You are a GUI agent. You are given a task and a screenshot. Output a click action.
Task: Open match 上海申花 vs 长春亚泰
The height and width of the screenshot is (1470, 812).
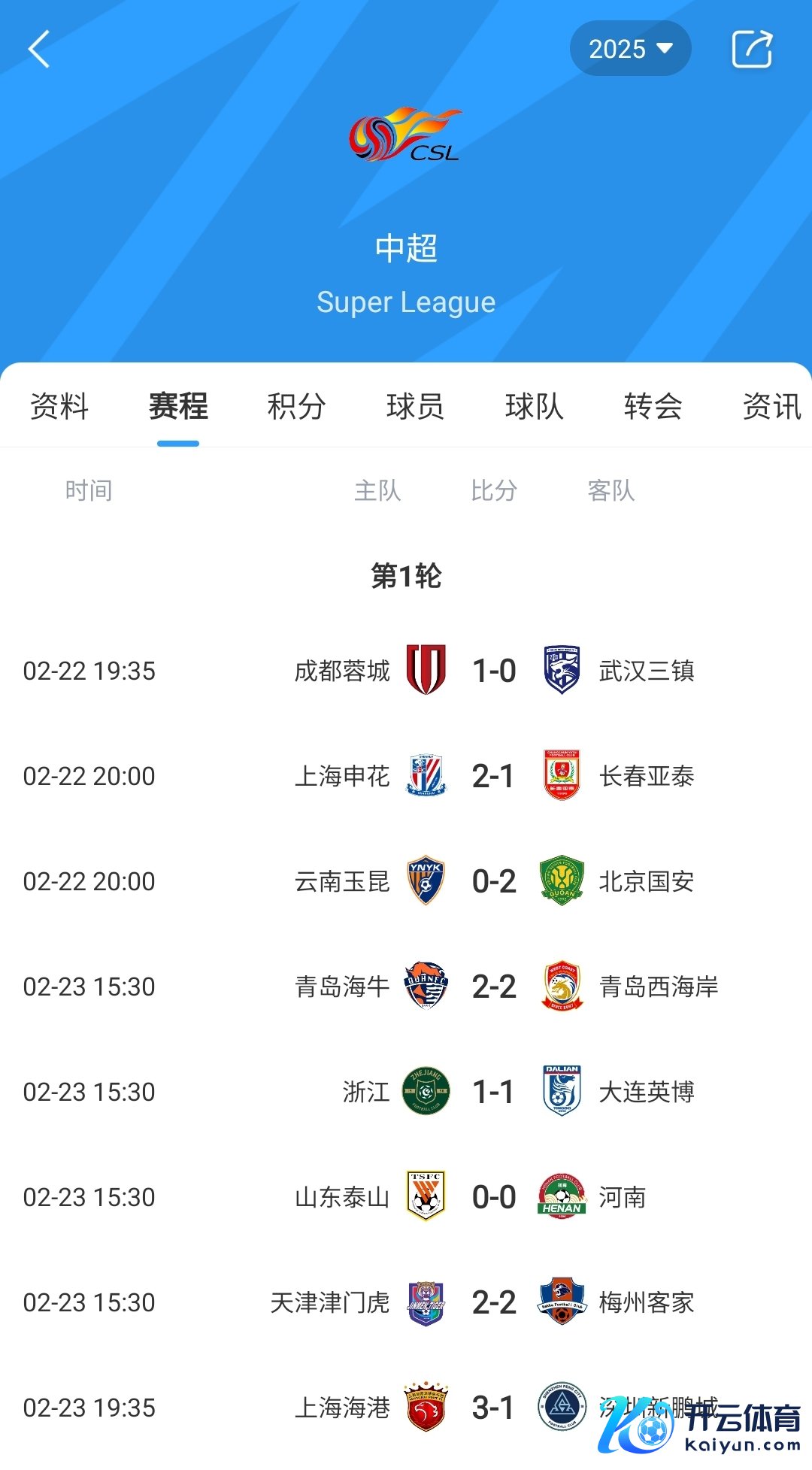pyautogui.click(x=493, y=776)
